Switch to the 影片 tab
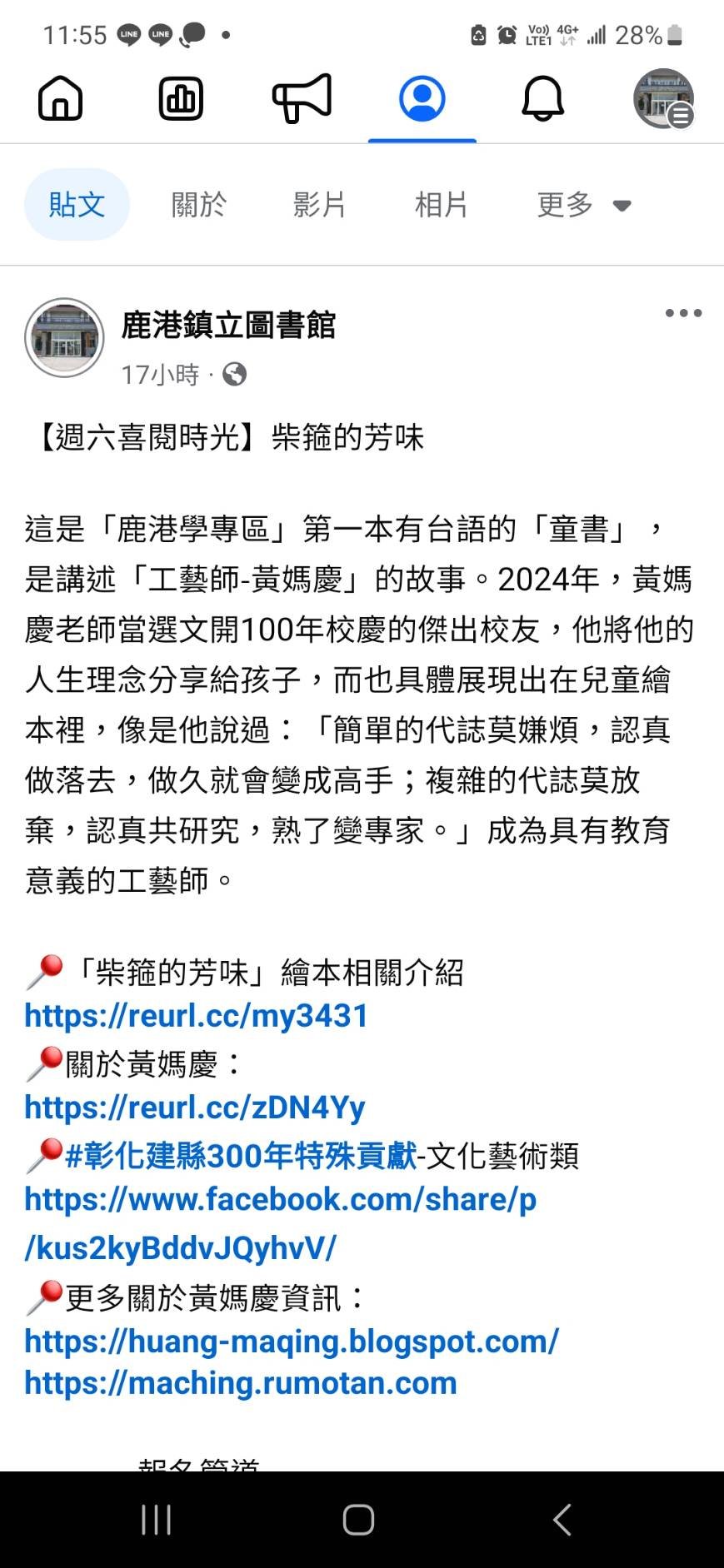Screen dimensions: 724x1568 click(x=319, y=205)
